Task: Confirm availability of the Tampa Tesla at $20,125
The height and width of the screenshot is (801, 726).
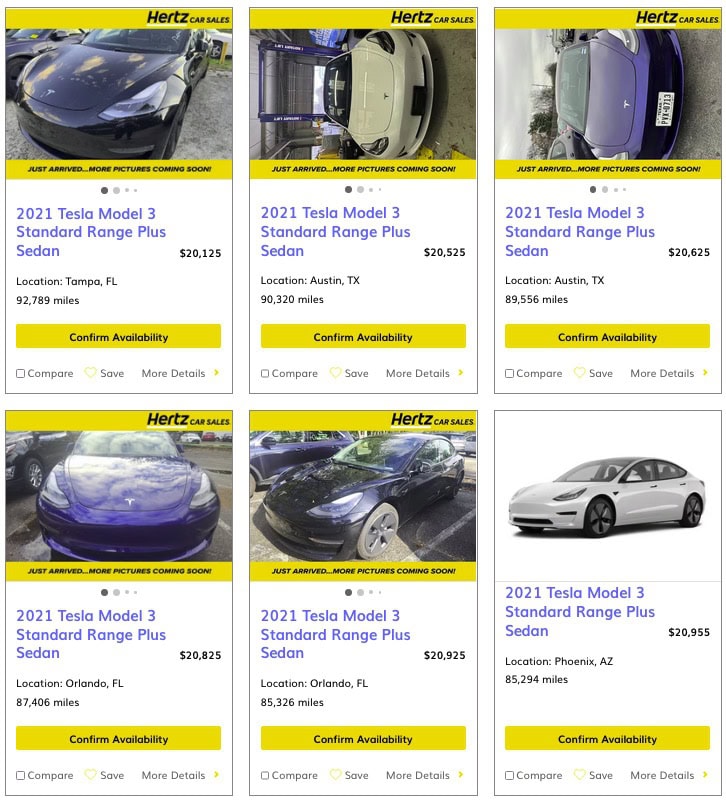Action: [x=118, y=337]
